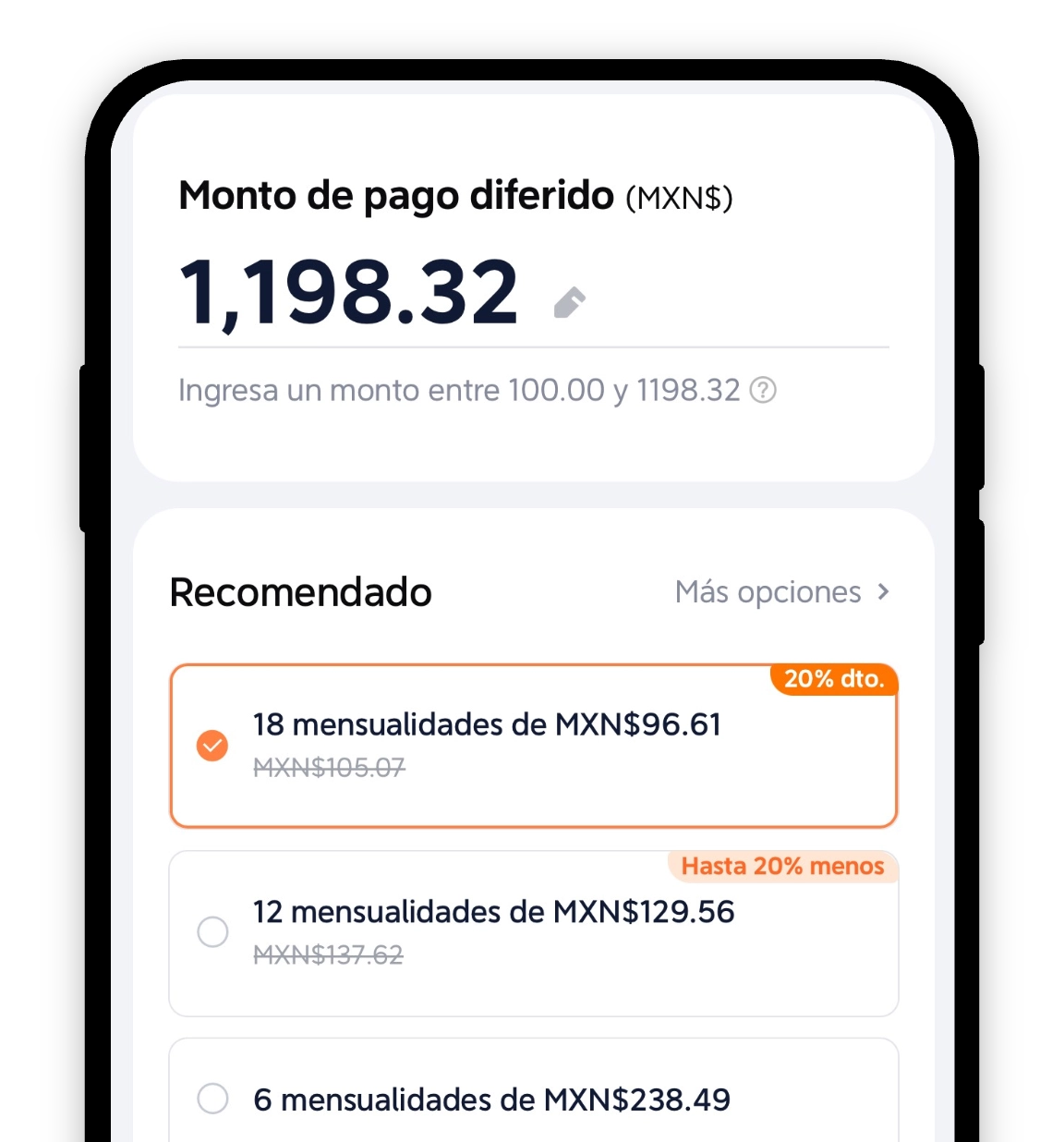Screen dimensions: 1064x1142
Task: Click the Hasta 20% menos badge
Action: click(x=782, y=867)
